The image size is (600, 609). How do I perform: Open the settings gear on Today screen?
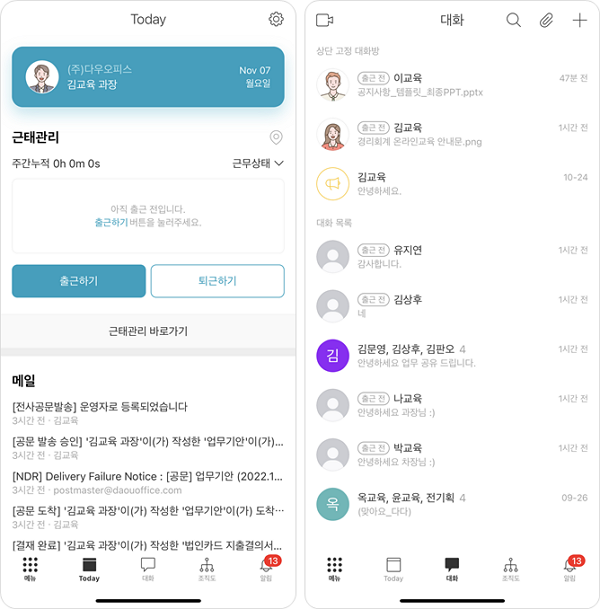276,19
